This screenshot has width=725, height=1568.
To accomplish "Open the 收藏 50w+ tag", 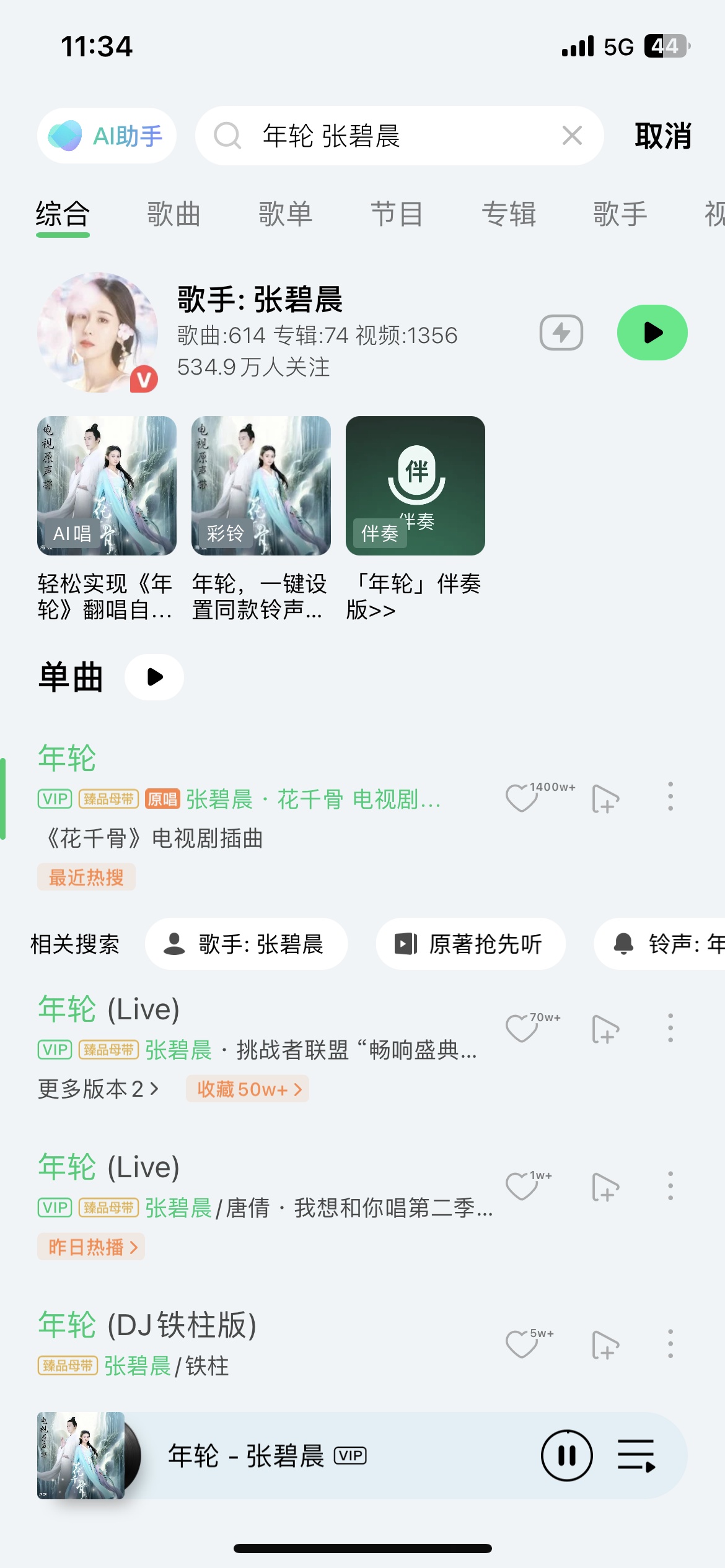I will [248, 1089].
